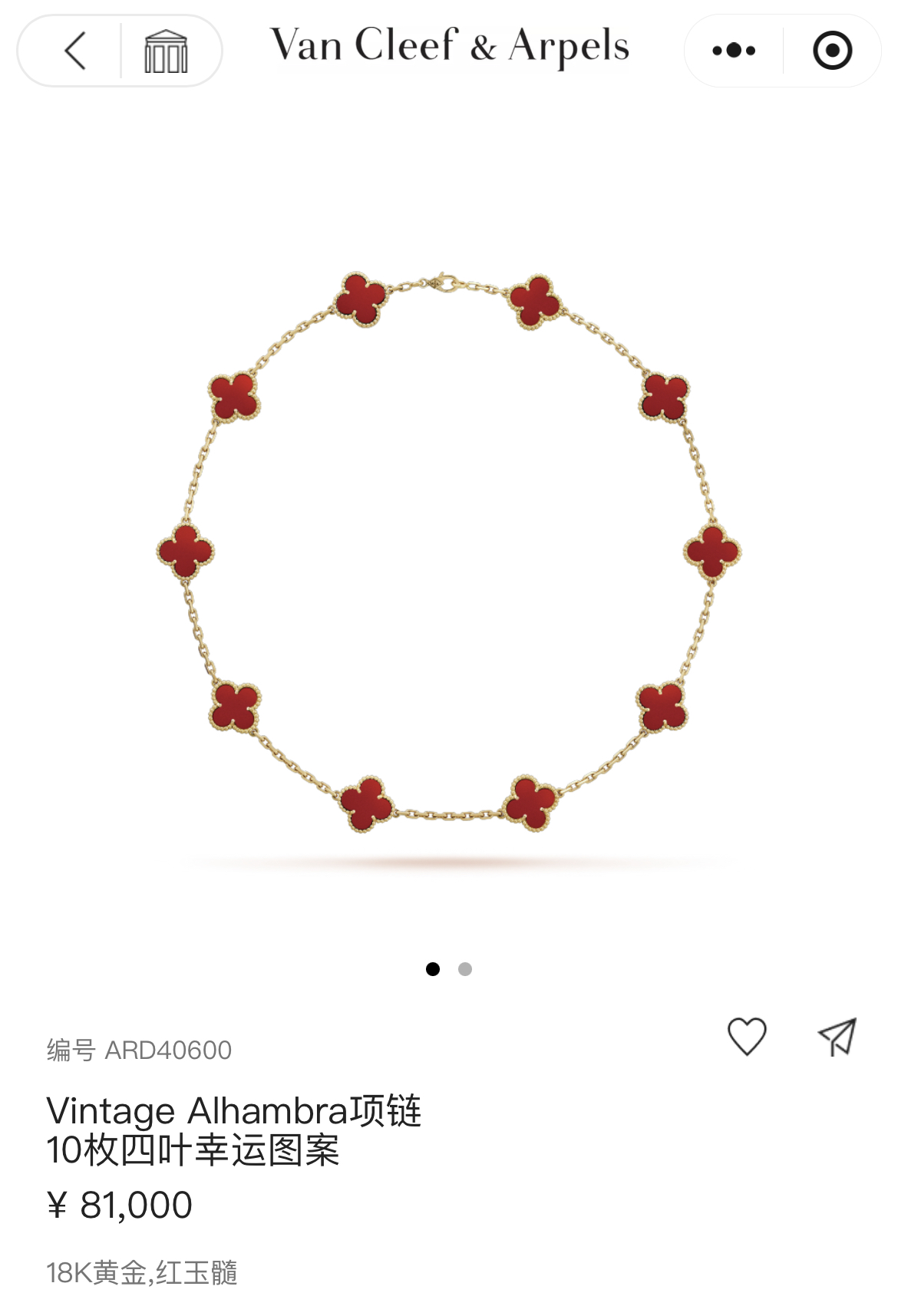The width and height of the screenshot is (898, 1316).
Task: Go back to the previous page
Action: pos(75,51)
